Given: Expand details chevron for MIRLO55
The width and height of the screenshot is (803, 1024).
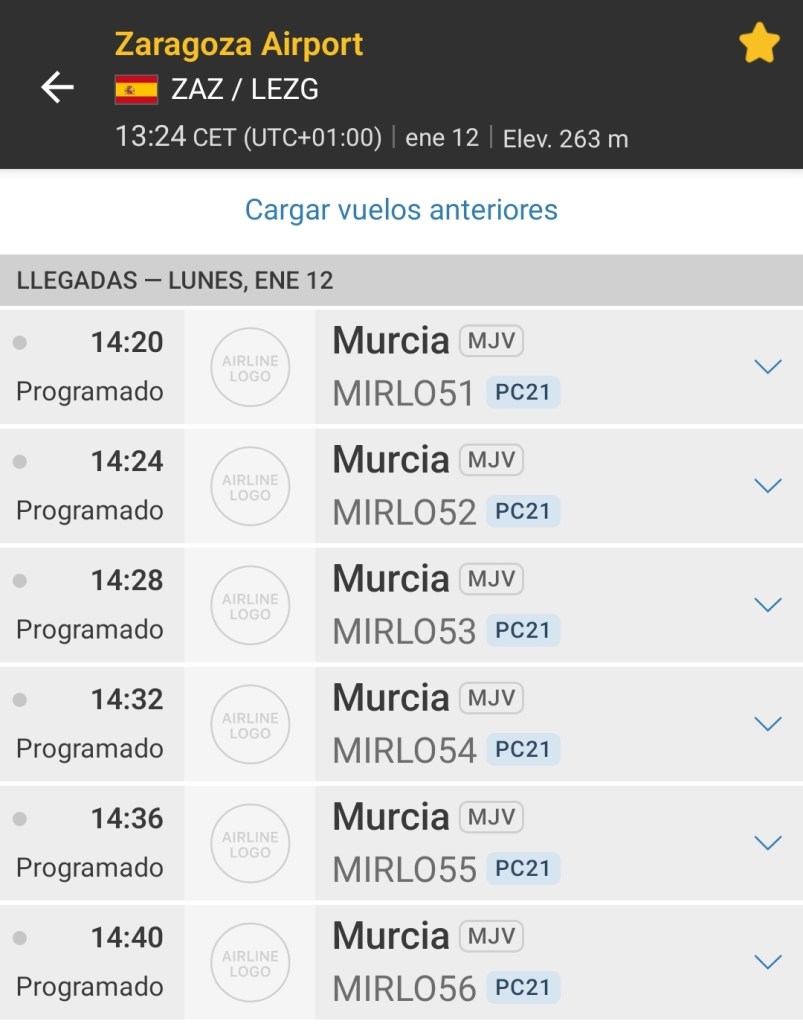Looking at the screenshot, I should click(x=767, y=843).
